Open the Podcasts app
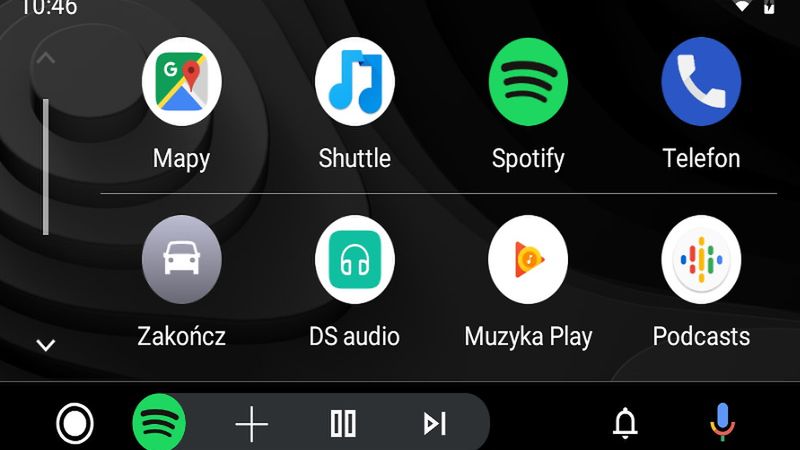This screenshot has width=800, height=450. click(701, 260)
